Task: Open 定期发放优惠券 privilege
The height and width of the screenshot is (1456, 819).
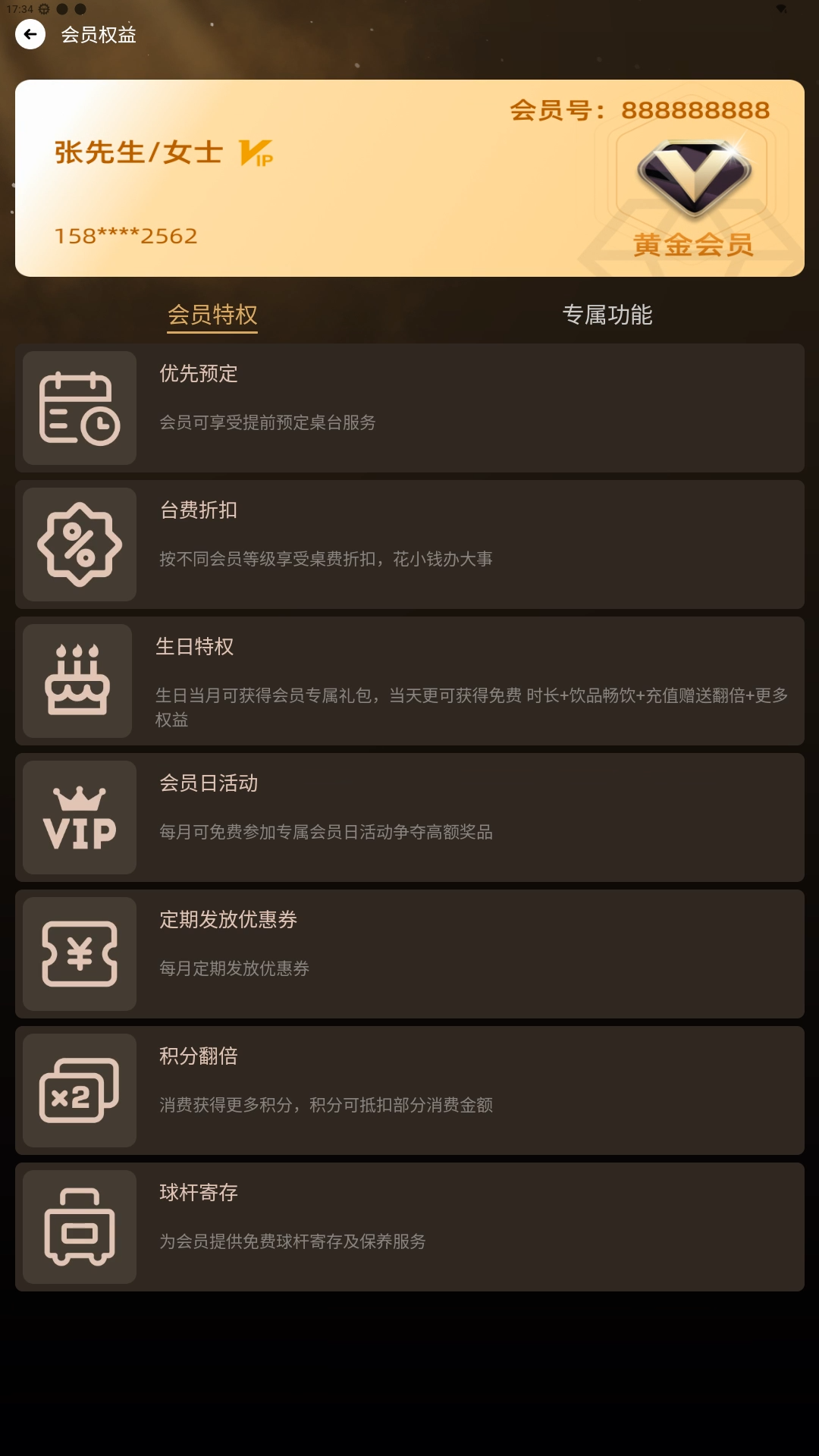Action: (409, 954)
